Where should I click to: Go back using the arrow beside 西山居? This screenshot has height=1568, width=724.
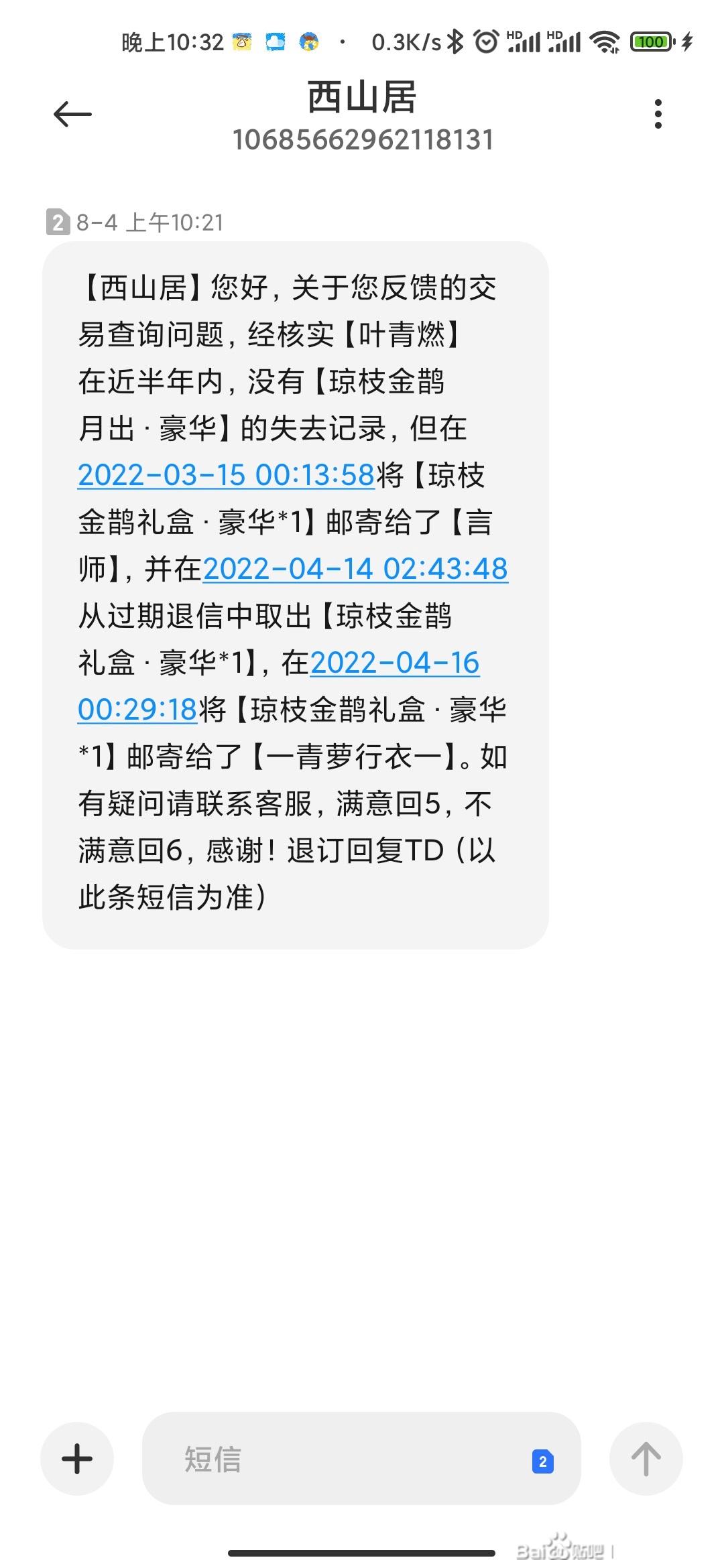point(72,114)
